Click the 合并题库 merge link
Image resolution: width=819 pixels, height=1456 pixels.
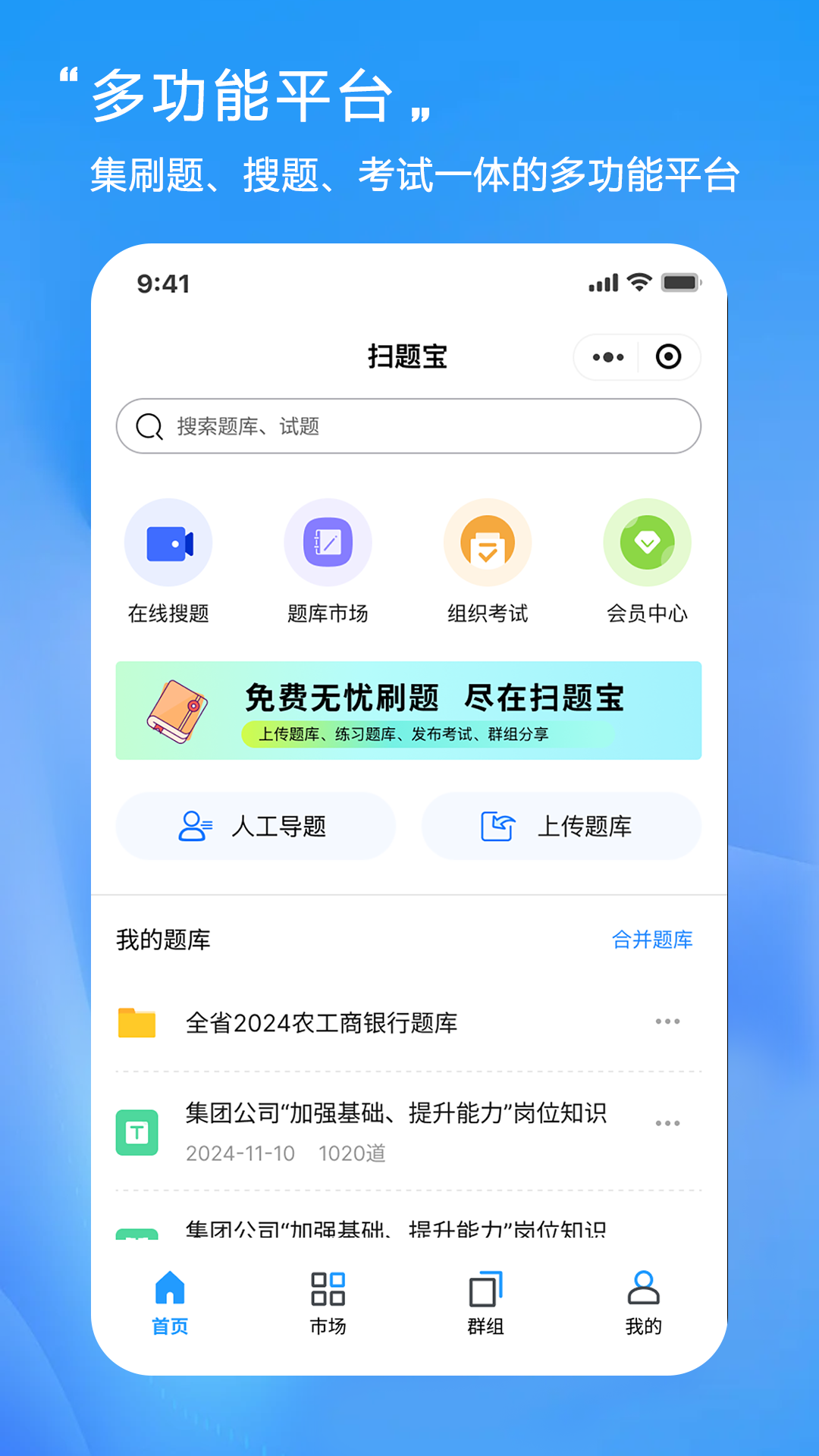click(x=654, y=940)
